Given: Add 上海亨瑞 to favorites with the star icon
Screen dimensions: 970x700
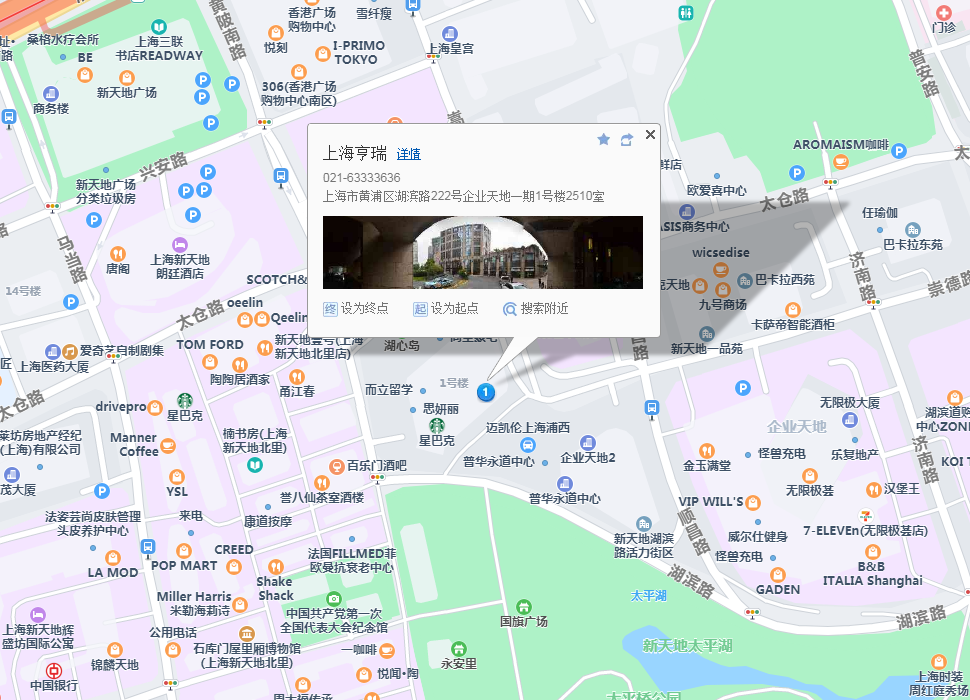Looking at the screenshot, I should click(x=603, y=140).
